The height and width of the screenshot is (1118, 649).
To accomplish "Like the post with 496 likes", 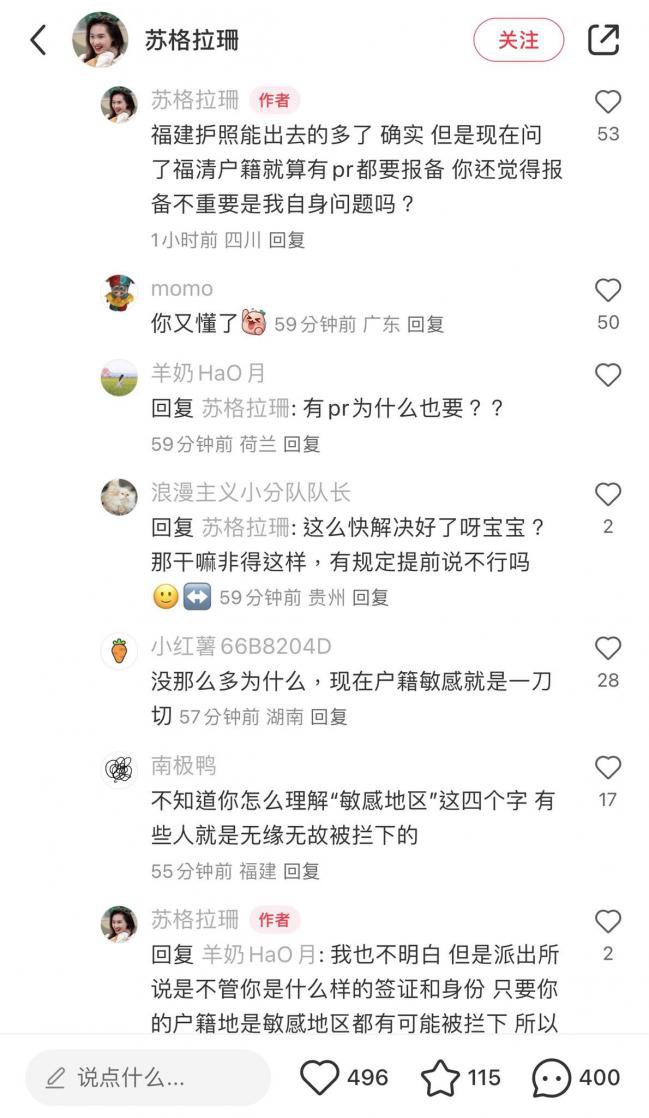I will (320, 1077).
